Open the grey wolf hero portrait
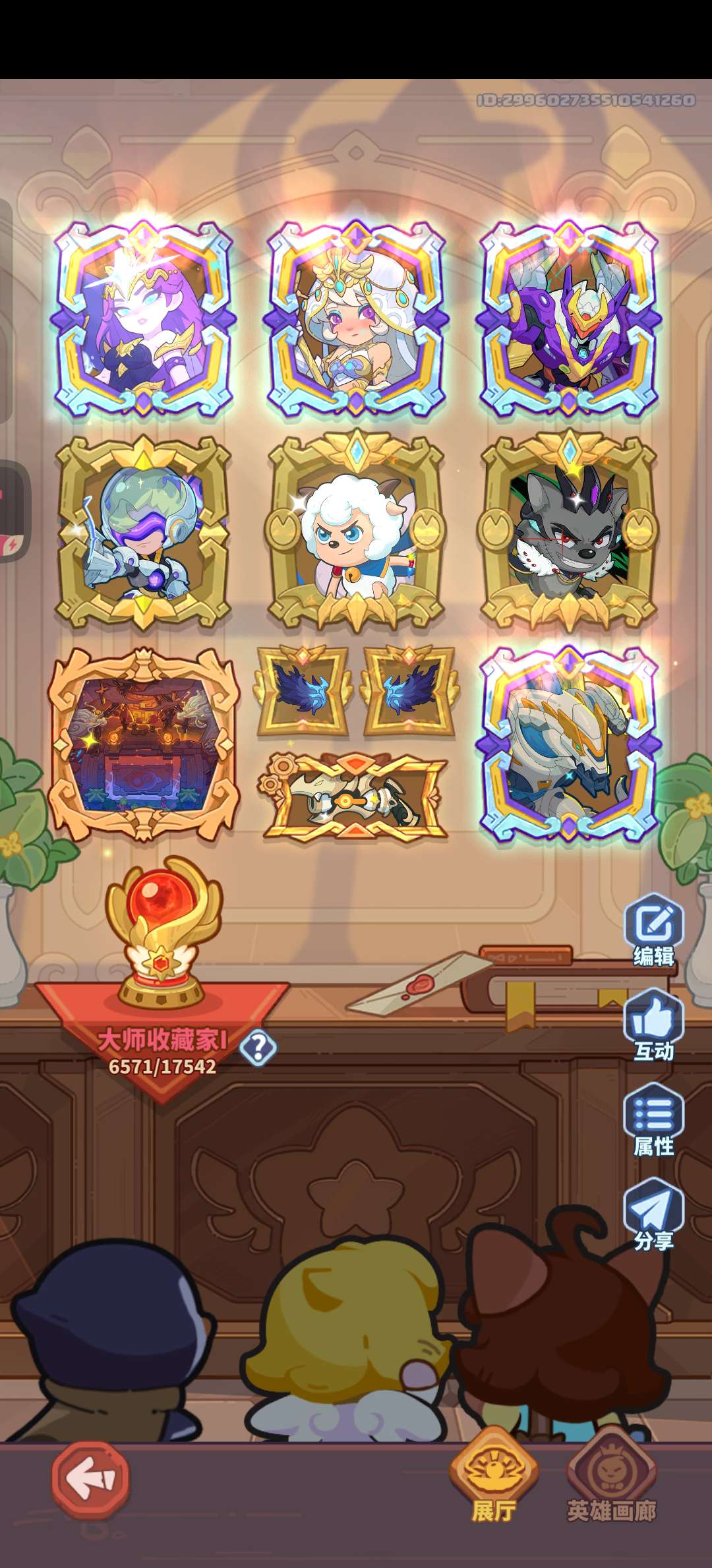This screenshot has width=712, height=1568. (x=570, y=531)
